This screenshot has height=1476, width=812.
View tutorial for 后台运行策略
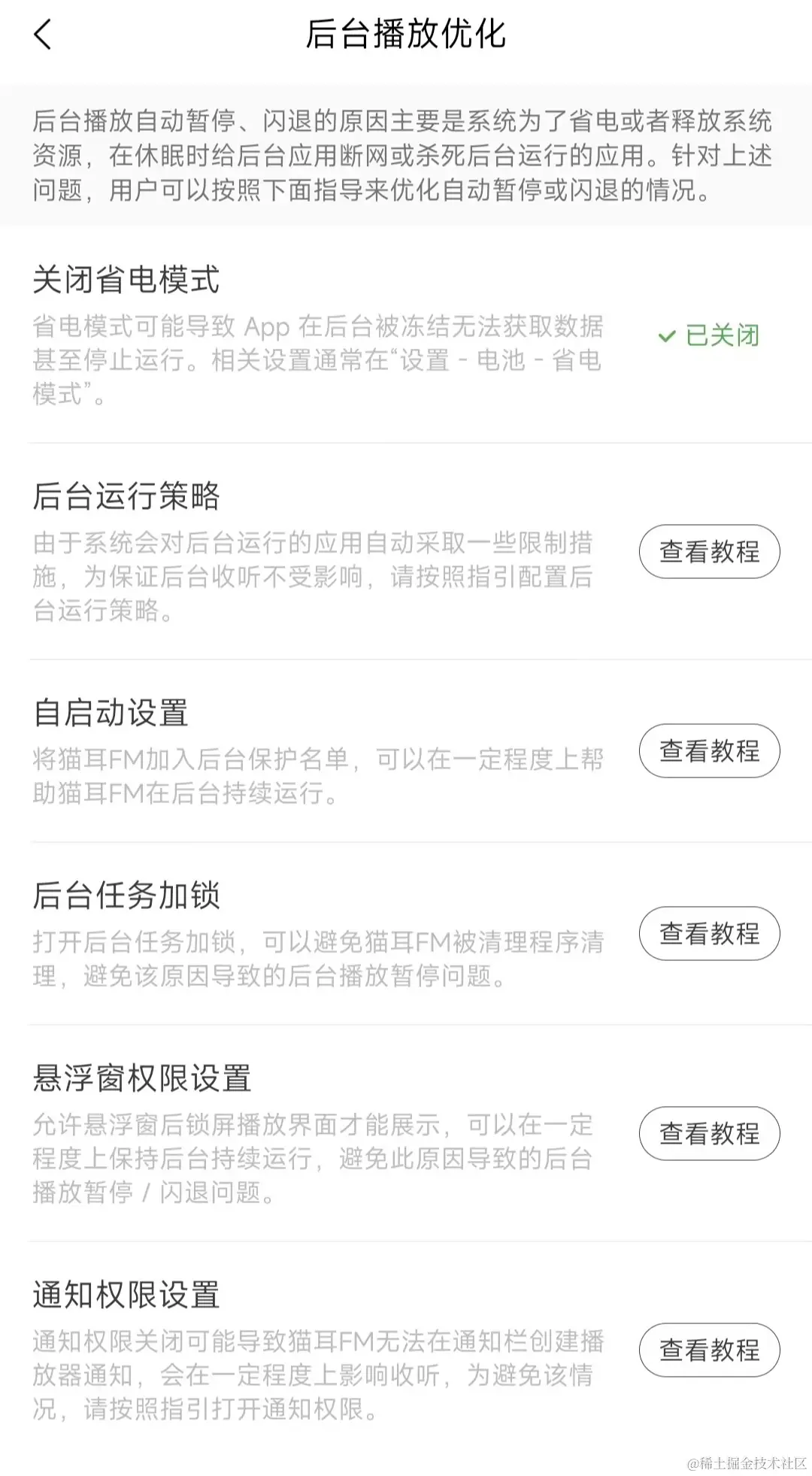(x=709, y=552)
